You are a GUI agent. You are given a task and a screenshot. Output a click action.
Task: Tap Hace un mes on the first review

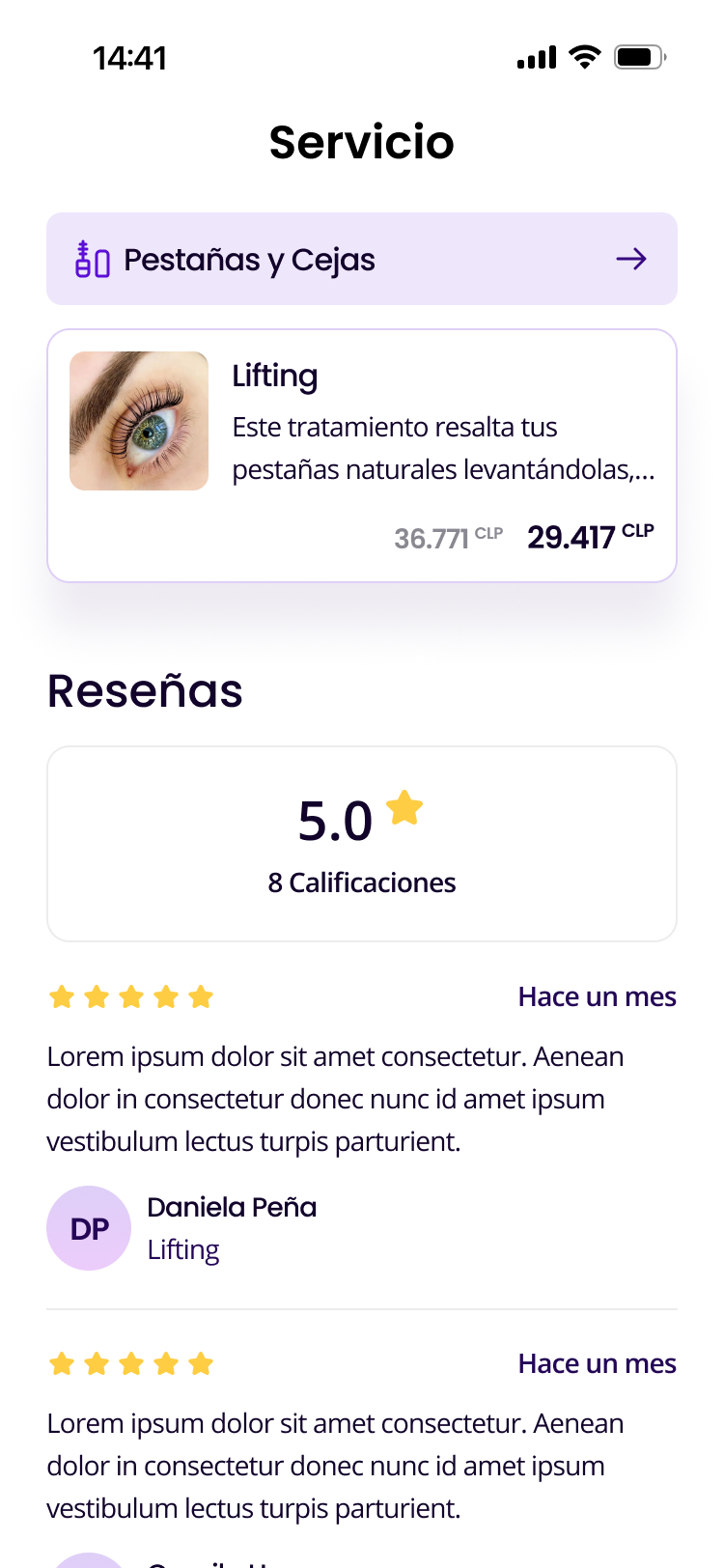coord(598,996)
